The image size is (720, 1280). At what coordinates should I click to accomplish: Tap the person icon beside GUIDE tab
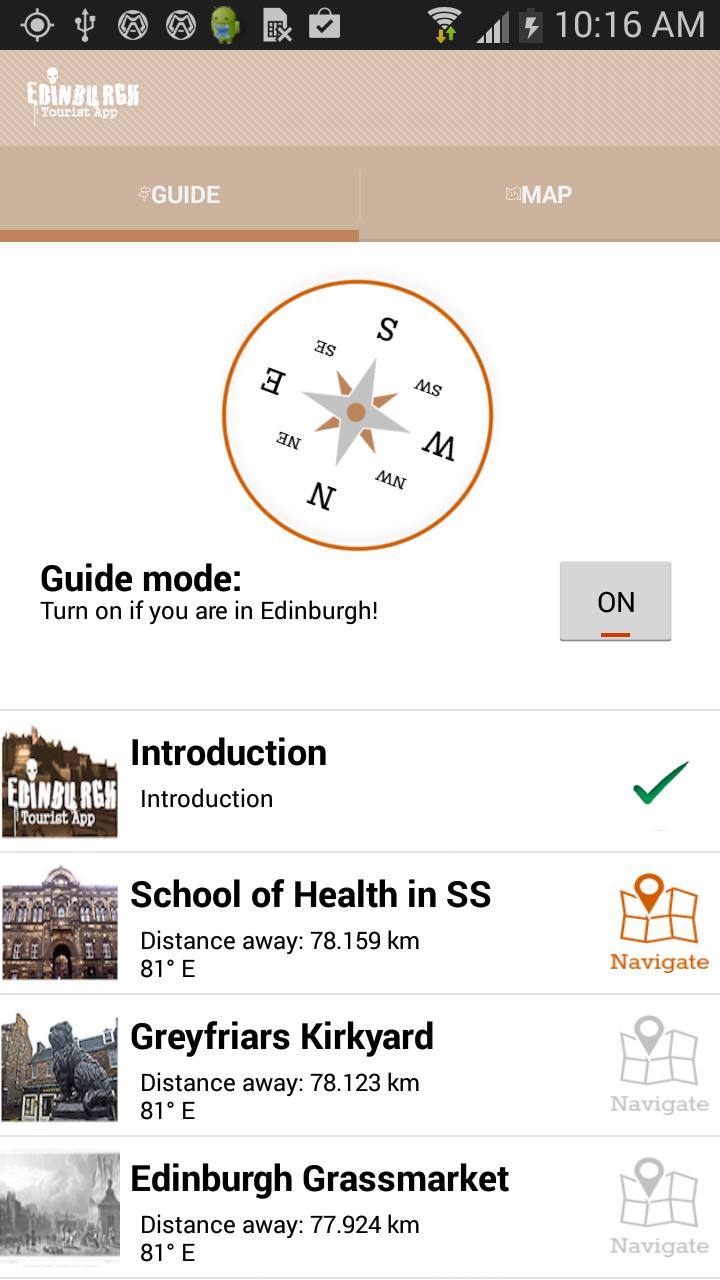tap(145, 194)
